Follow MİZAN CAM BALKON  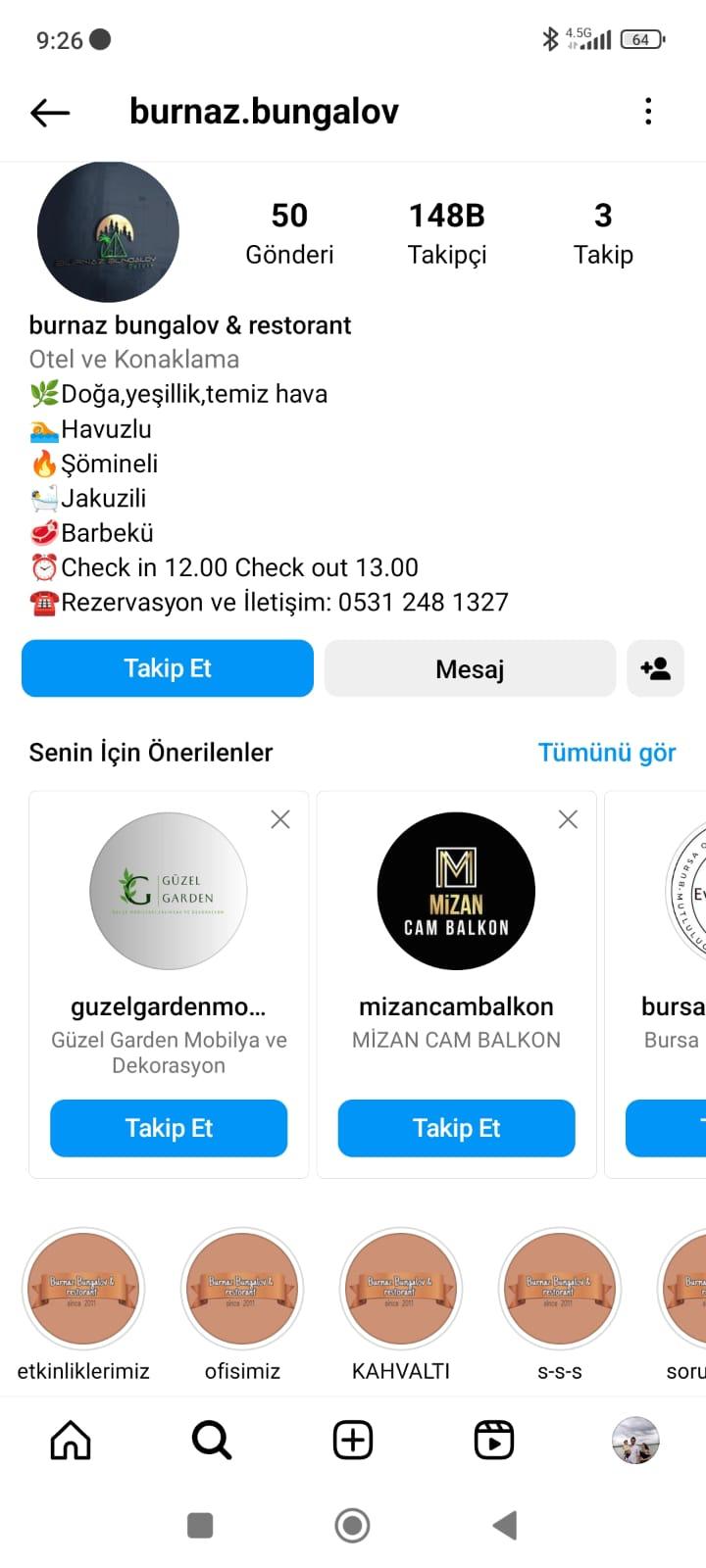coord(456,1128)
